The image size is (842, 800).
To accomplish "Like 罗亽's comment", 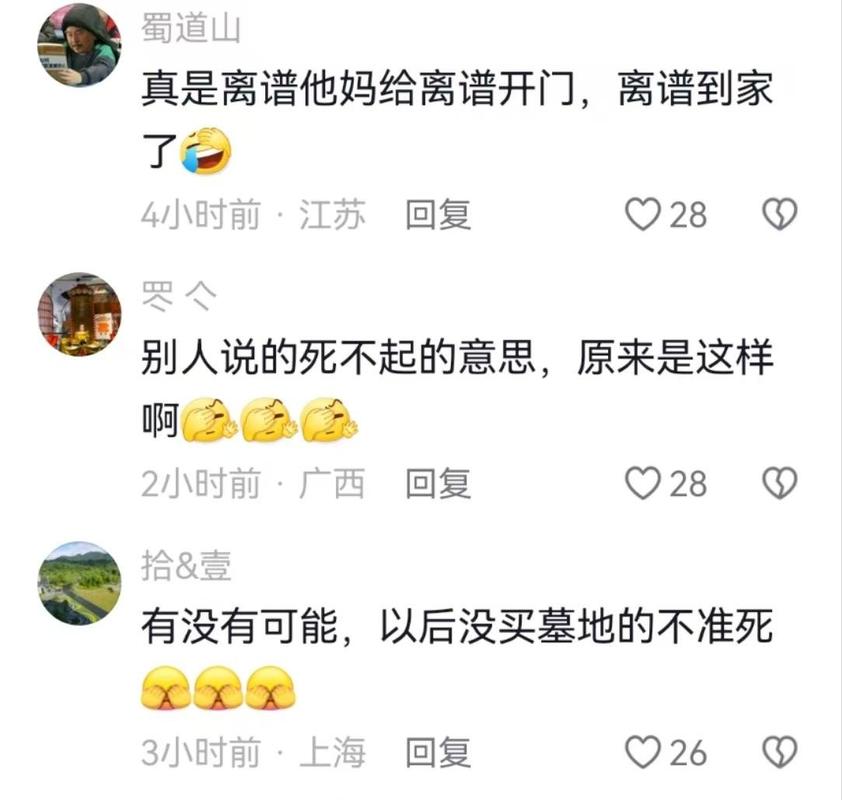I will tap(643, 484).
